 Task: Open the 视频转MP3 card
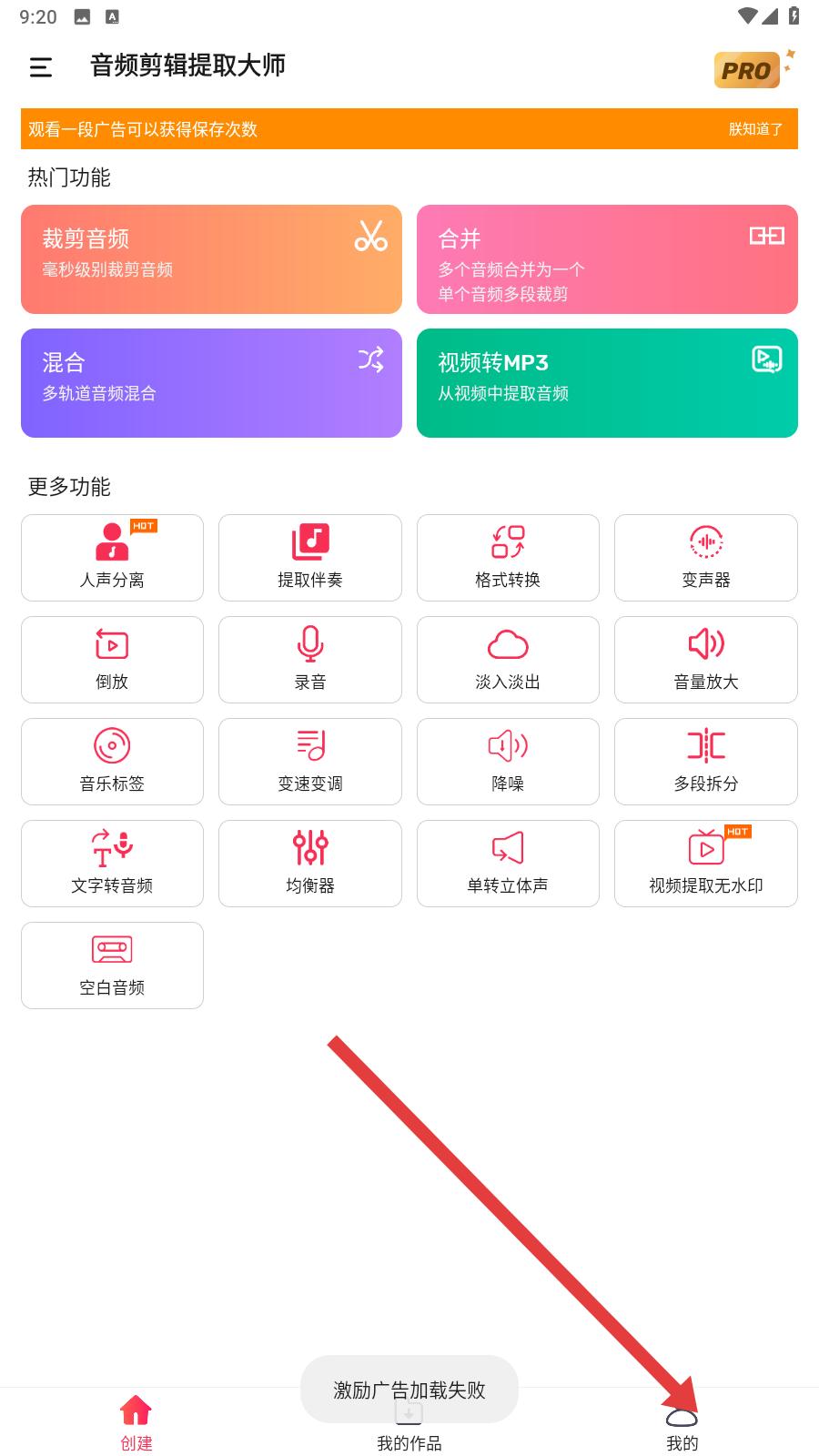pos(607,383)
